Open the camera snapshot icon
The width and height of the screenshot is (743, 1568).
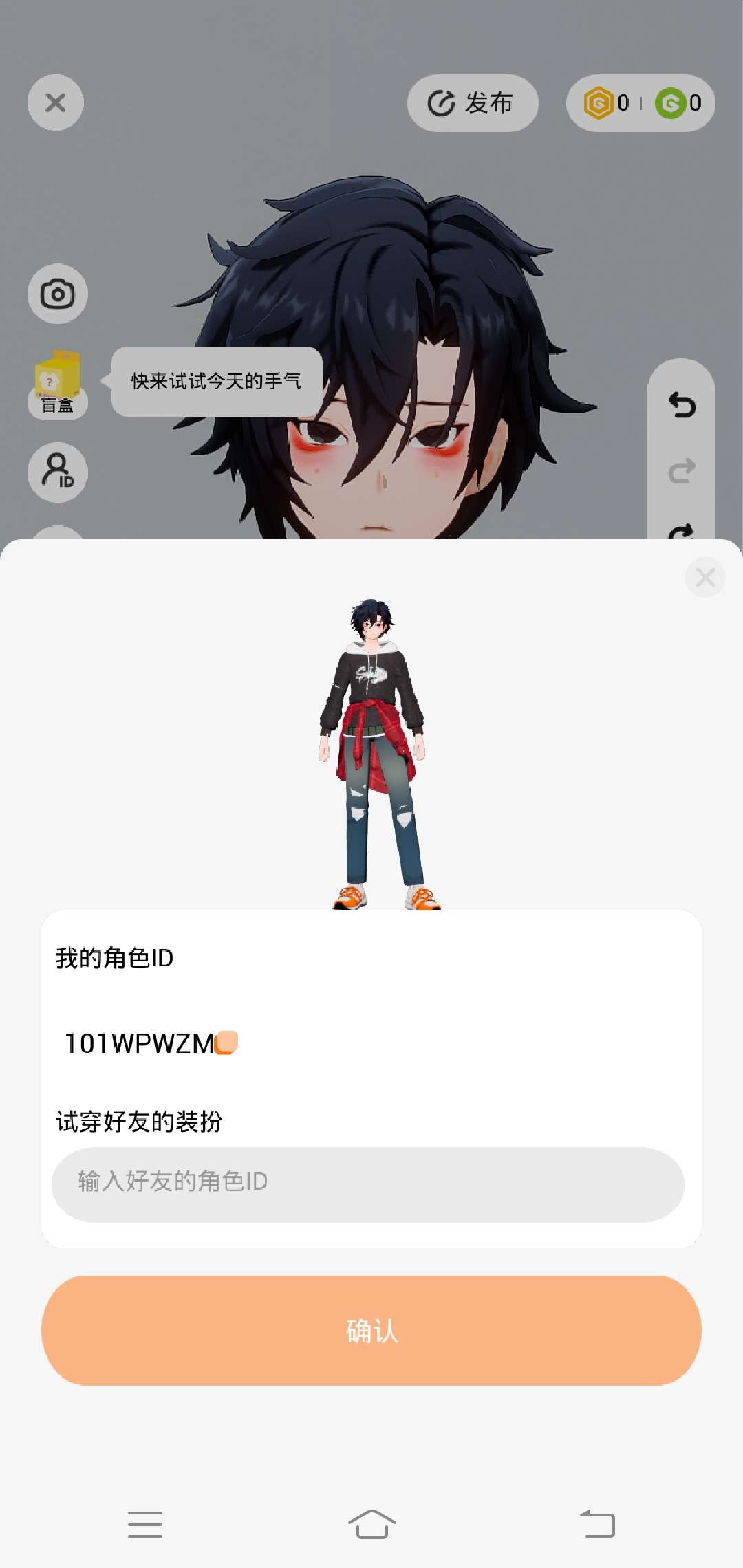click(x=57, y=294)
